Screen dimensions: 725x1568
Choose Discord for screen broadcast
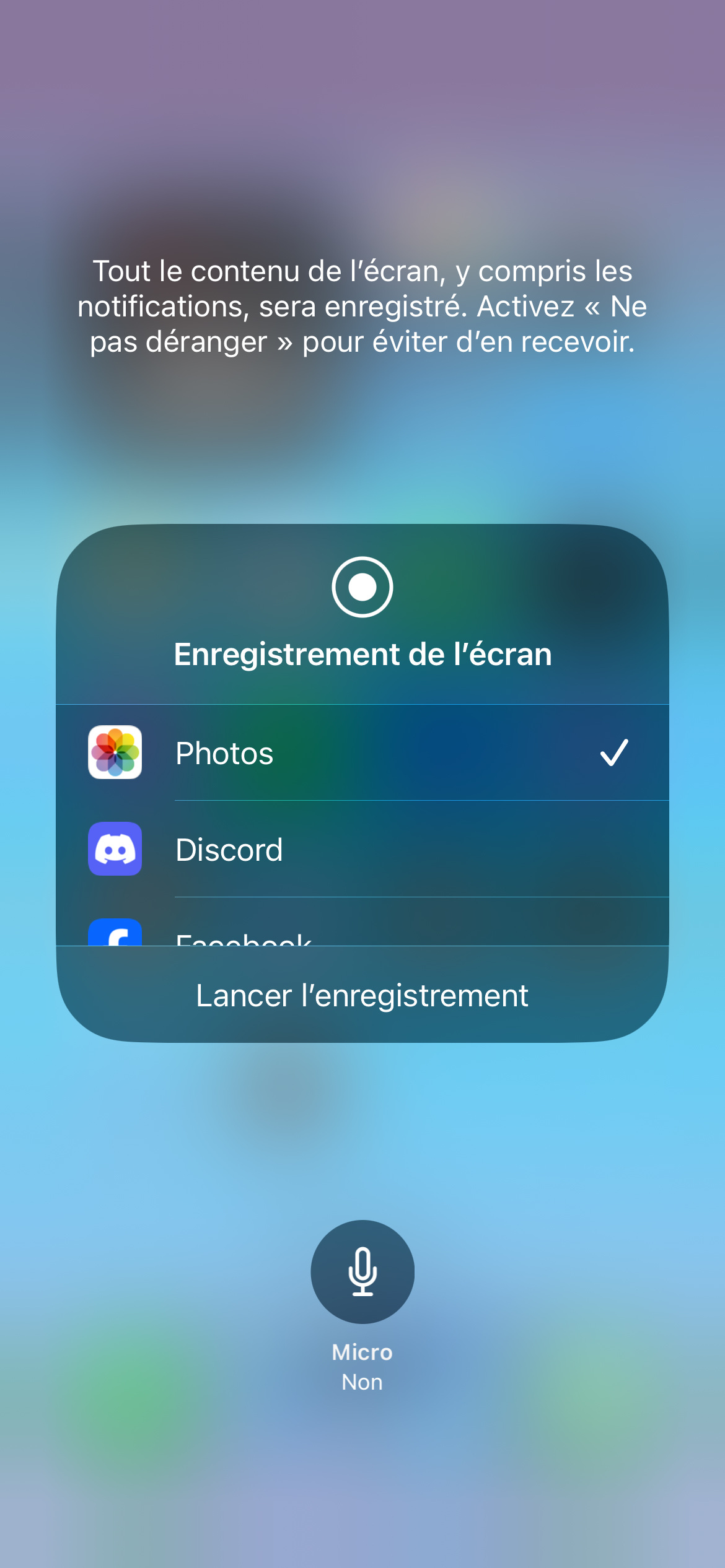[362, 849]
